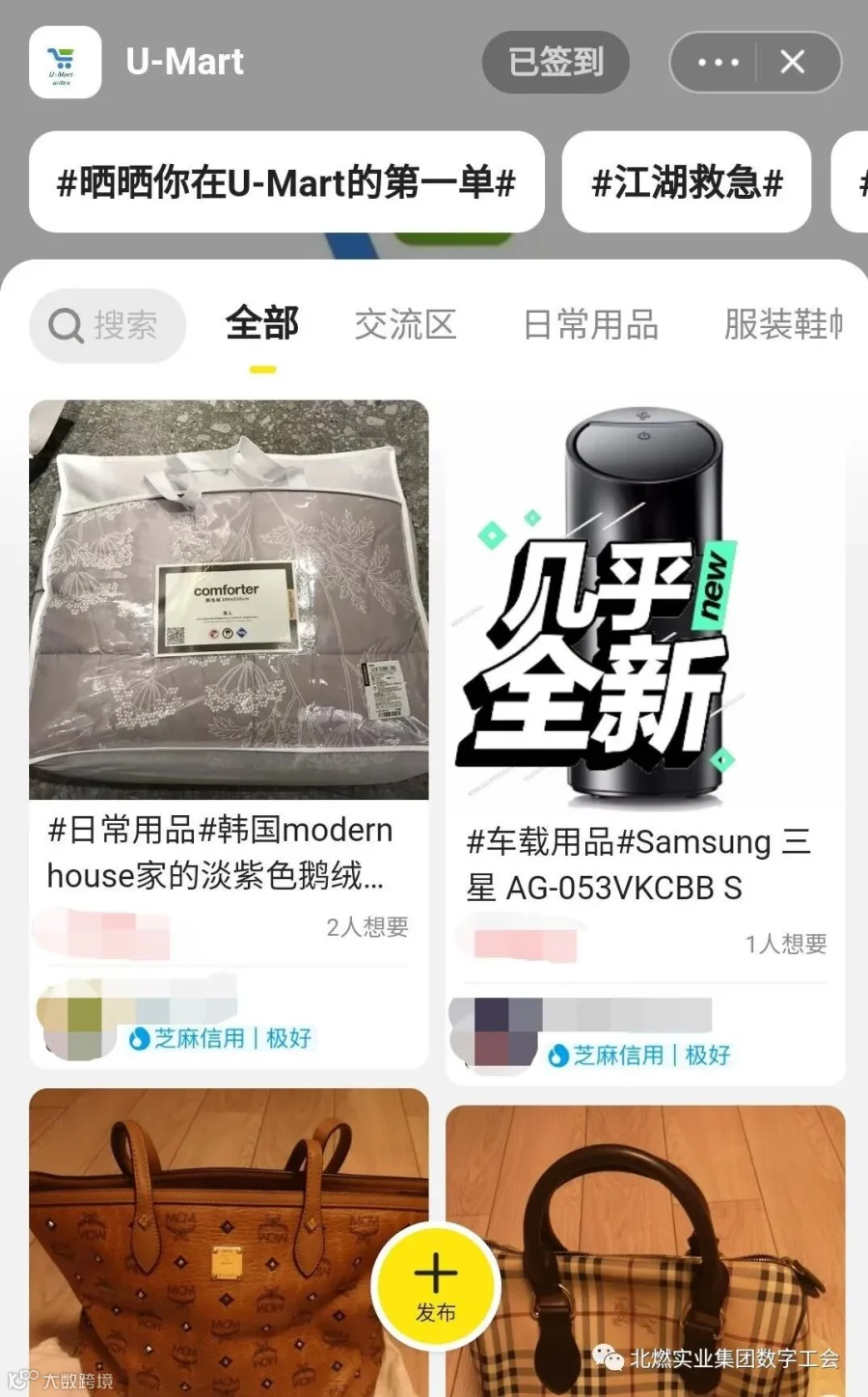Open the Samsung AG-053VKCBB listing
Screen dimensions: 868x1397
pyautogui.click(x=645, y=743)
